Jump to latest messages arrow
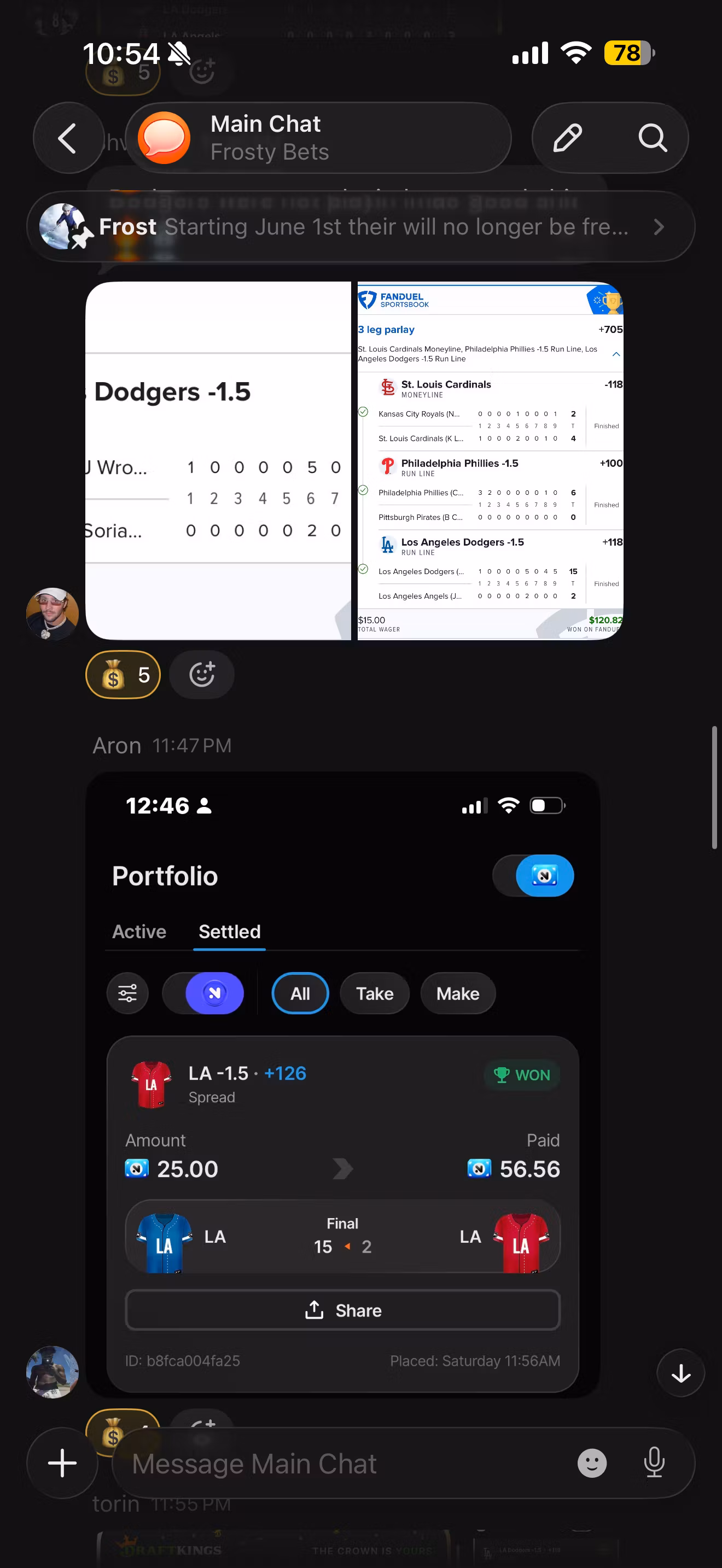Viewport: 722px width, 1568px height. 680,1373
